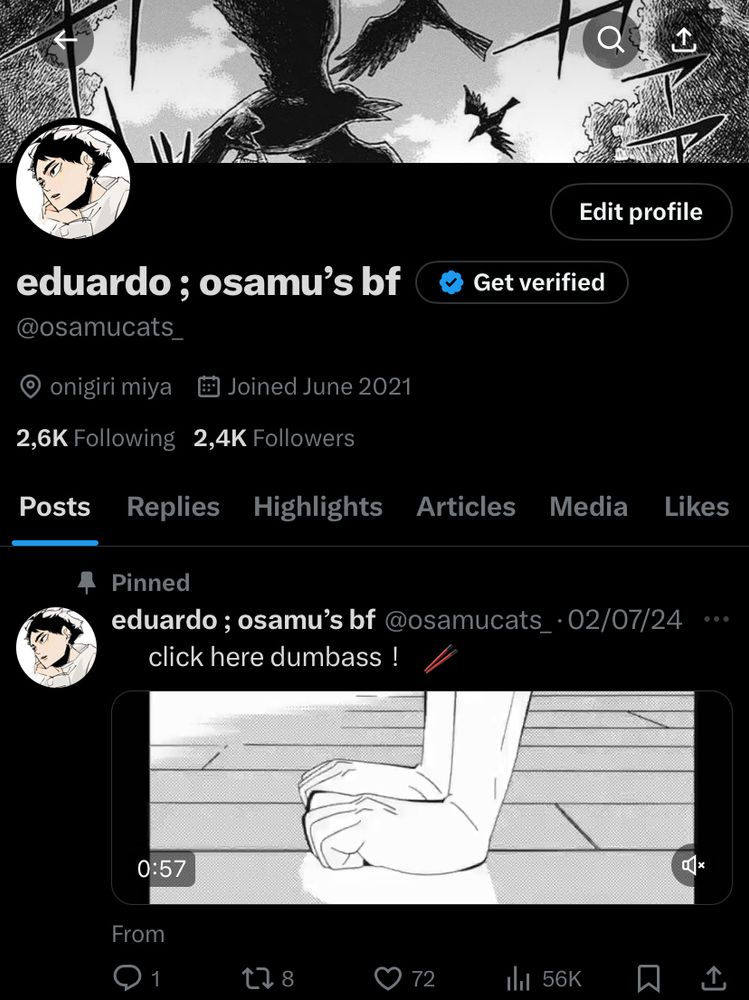The width and height of the screenshot is (749, 1000).
Task: Switch to the Highlights tab
Action: click(x=317, y=507)
